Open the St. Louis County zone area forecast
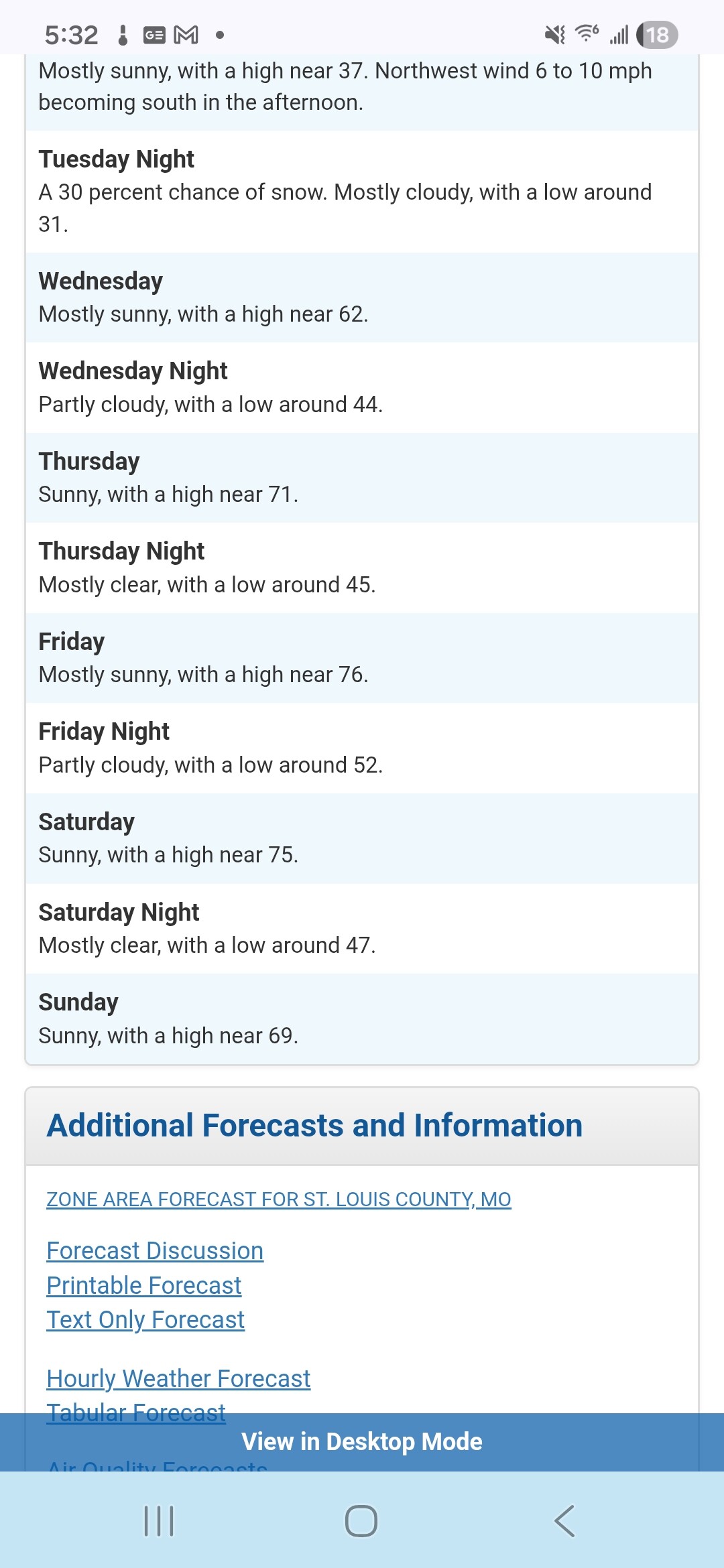This screenshot has width=724, height=1568. [x=278, y=1199]
